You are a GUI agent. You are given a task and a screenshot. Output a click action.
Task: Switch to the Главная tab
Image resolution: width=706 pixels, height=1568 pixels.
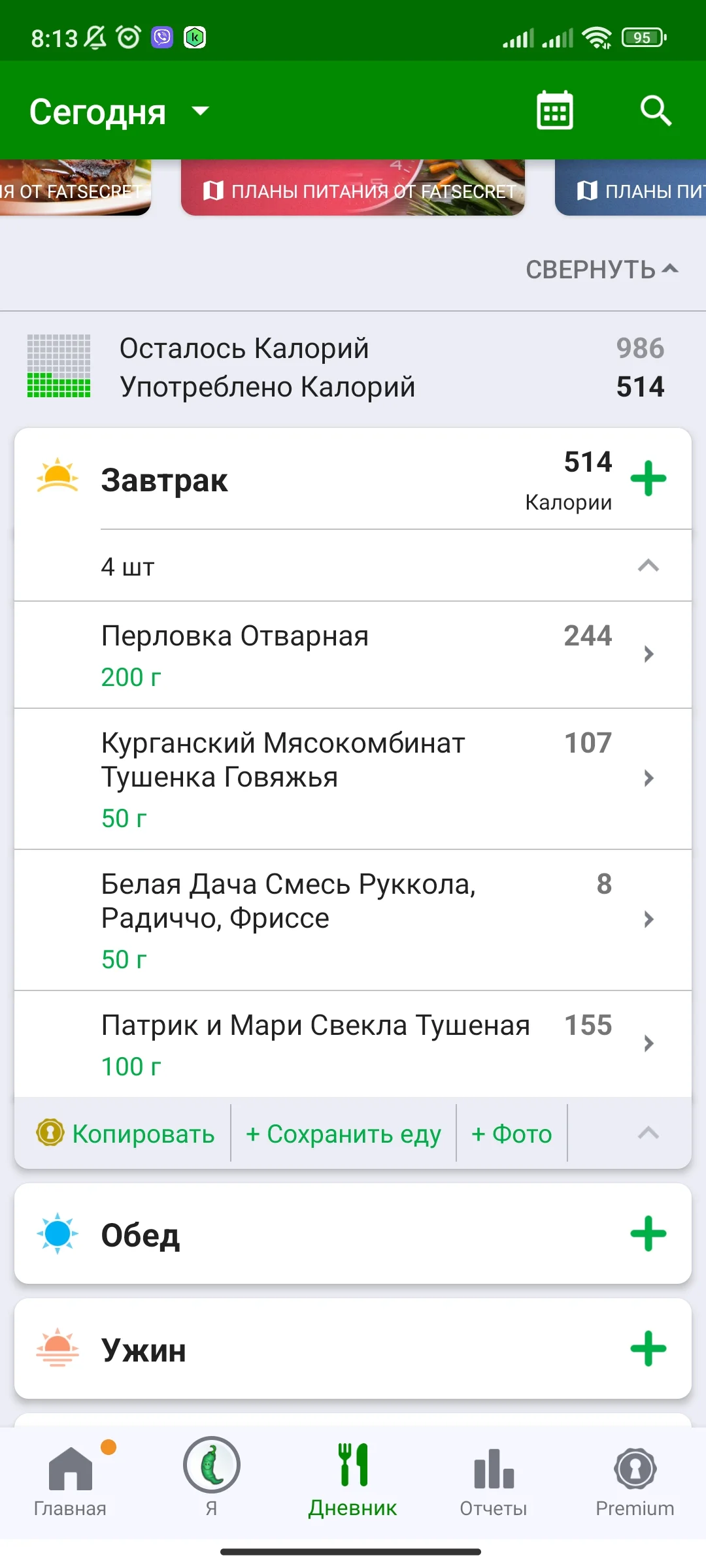point(70,1483)
